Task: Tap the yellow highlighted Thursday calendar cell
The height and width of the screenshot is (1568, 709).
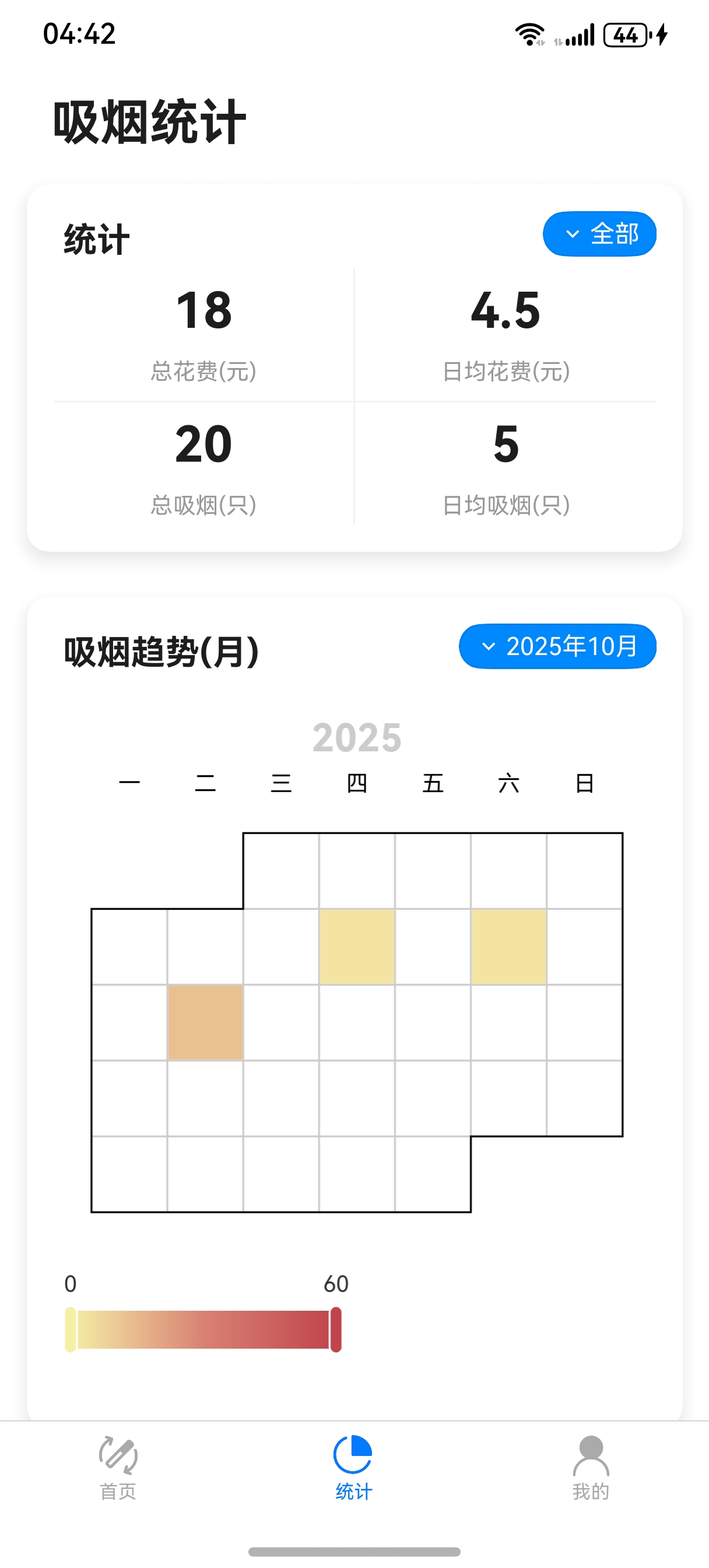Action: coord(357,947)
